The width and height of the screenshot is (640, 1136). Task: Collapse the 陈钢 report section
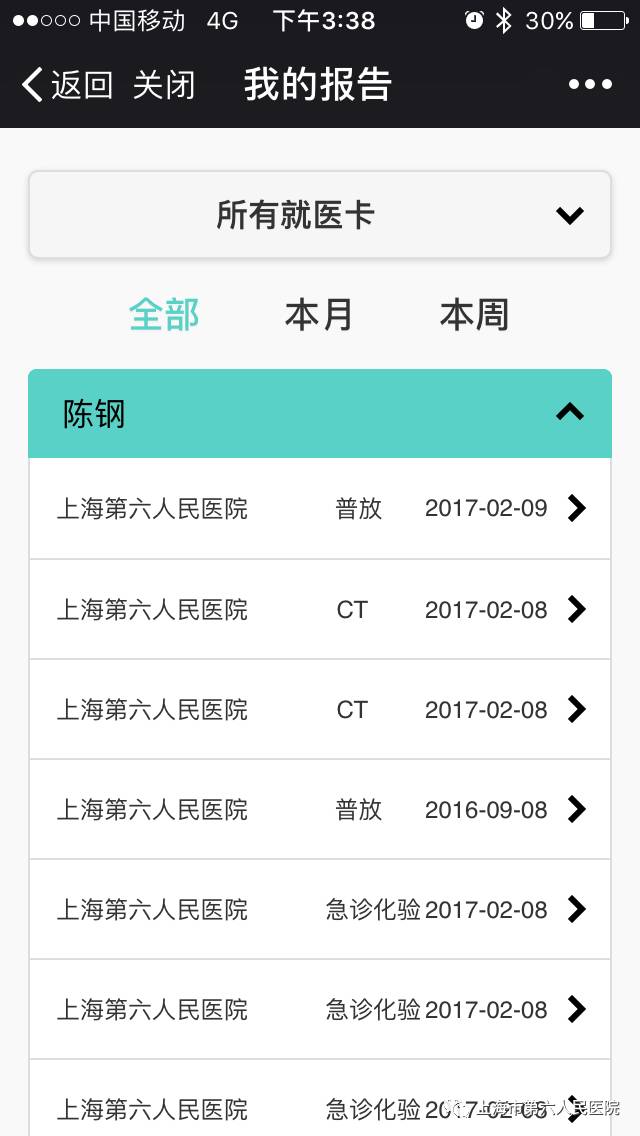click(x=569, y=412)
